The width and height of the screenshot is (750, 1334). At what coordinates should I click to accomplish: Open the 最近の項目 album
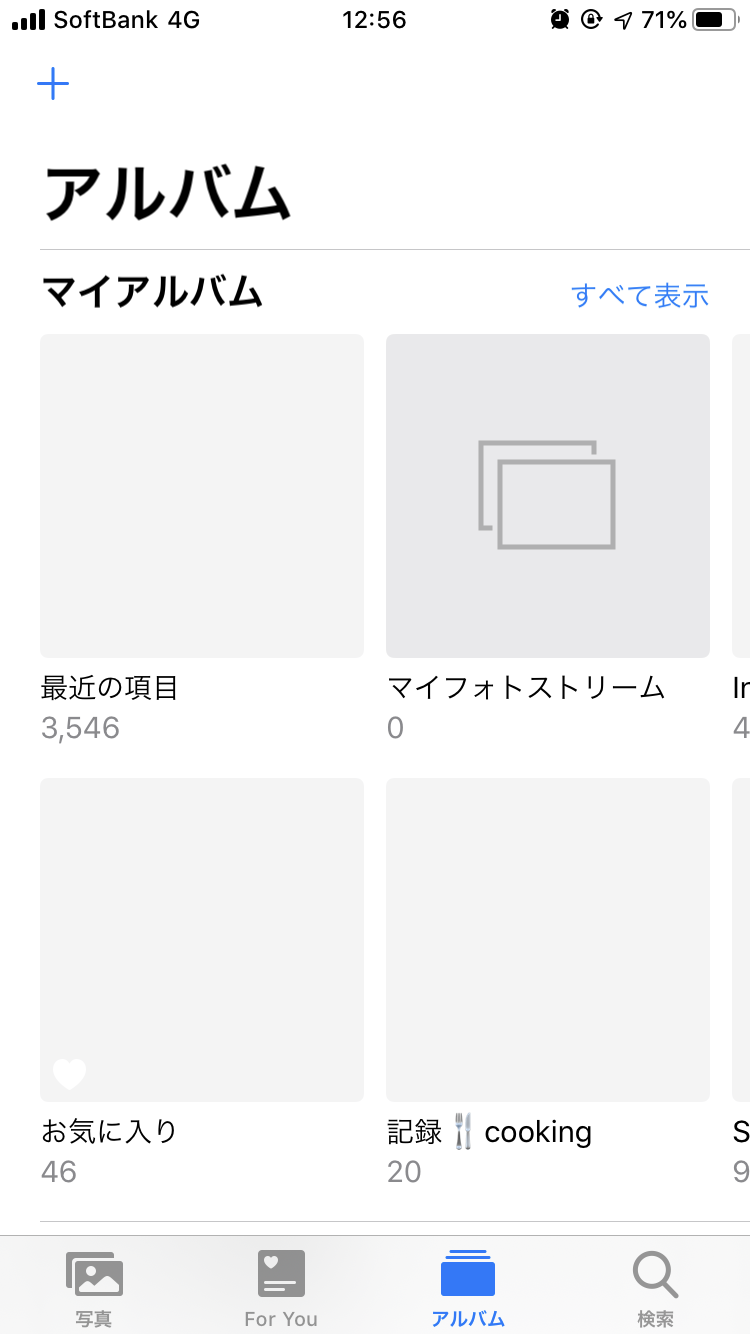(202, 496)
